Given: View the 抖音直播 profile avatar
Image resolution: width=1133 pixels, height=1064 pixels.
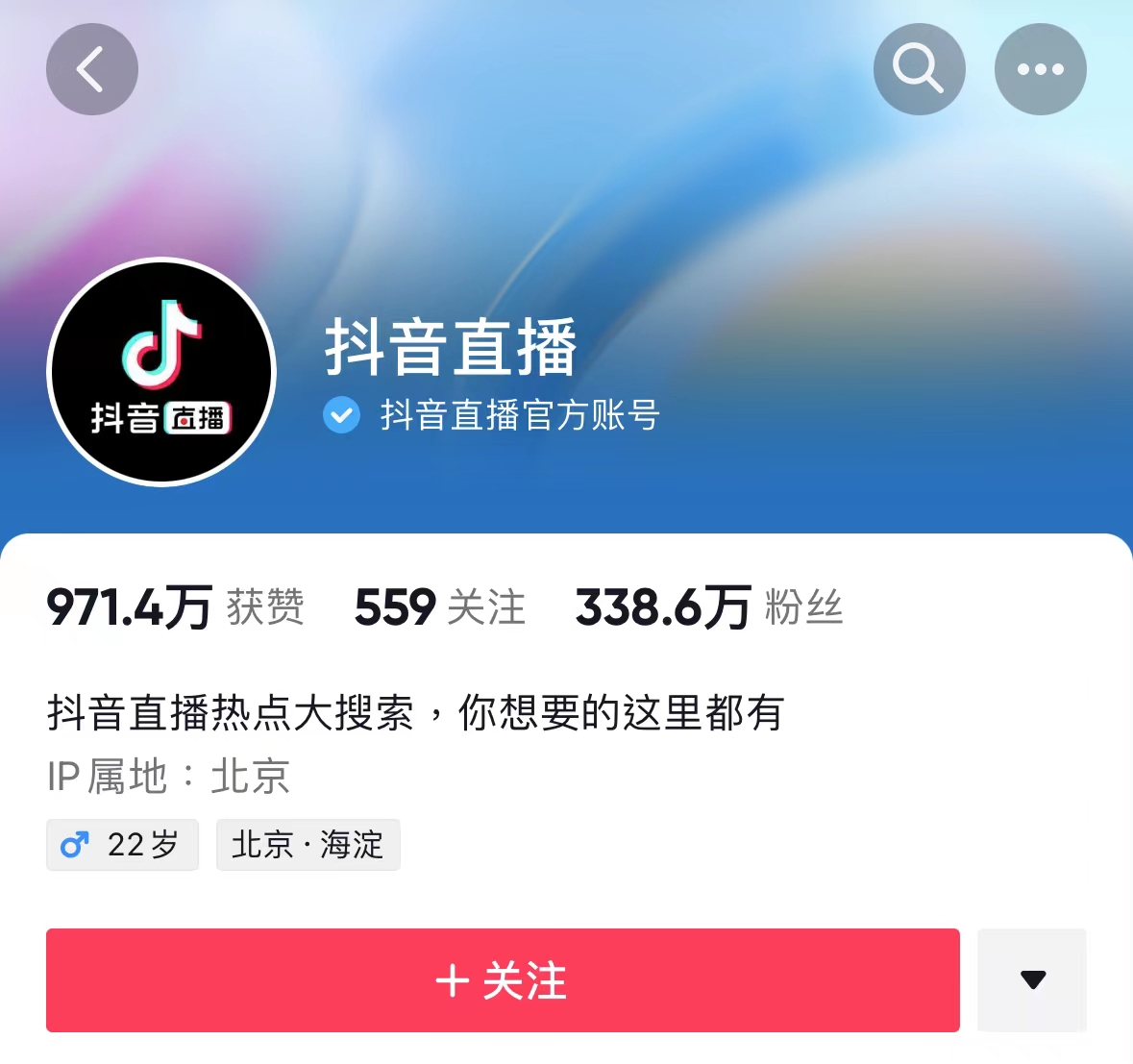Looking at the screenshot, I should coord(161,372).
